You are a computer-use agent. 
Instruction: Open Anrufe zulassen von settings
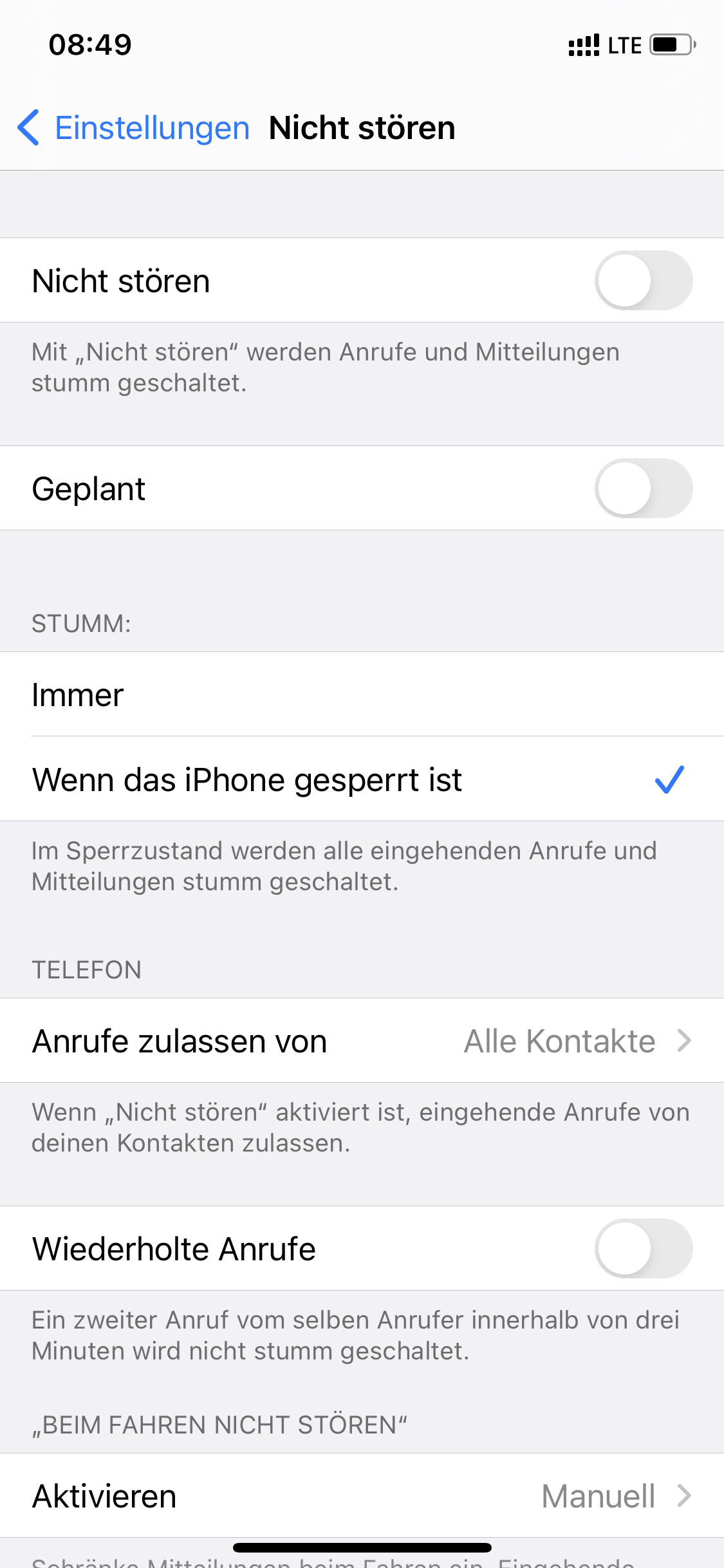click(x=362, y=1040)
